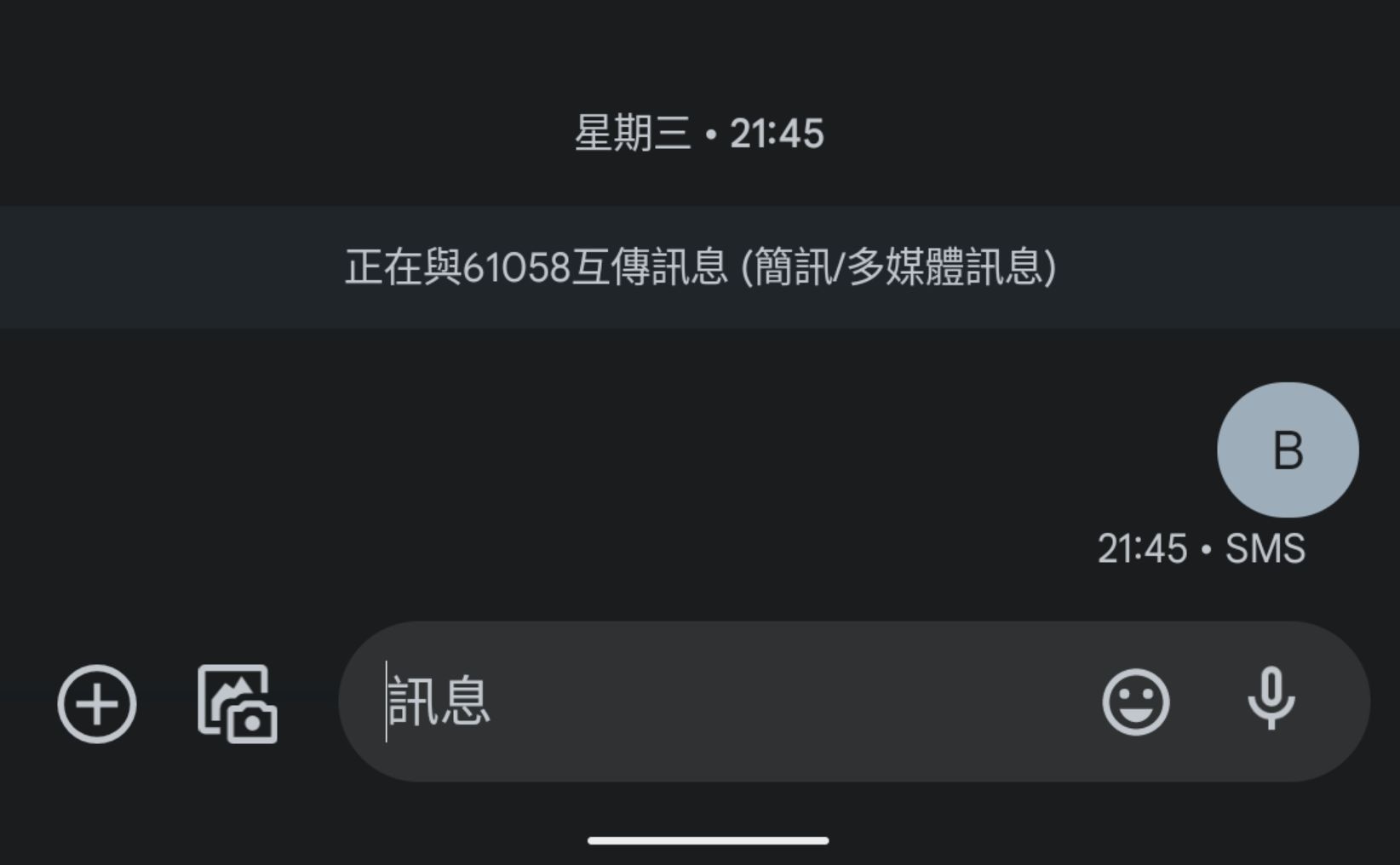This screenshot has height=865, width=1400.
Task: Record a voice message with the microphone
Action: pyautogui.click(x=1271, y=699)
